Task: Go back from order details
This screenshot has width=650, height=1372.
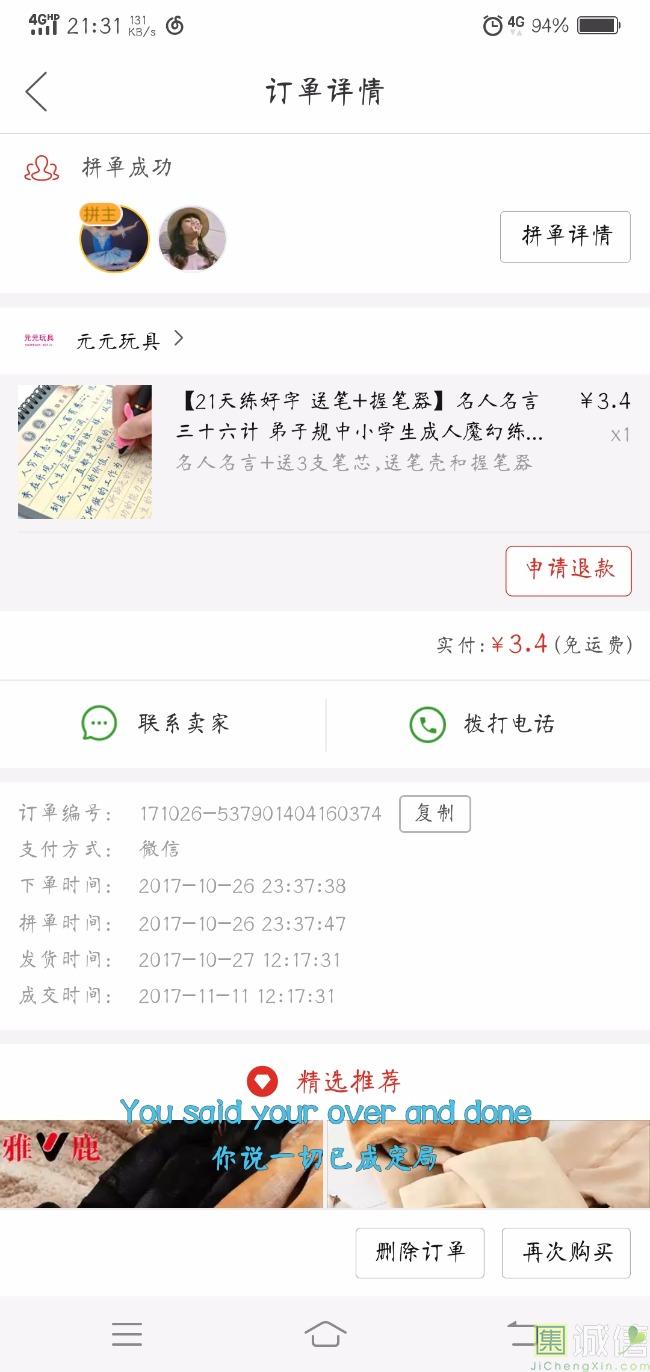Action: pyautogui.click(x=37, y=92)
